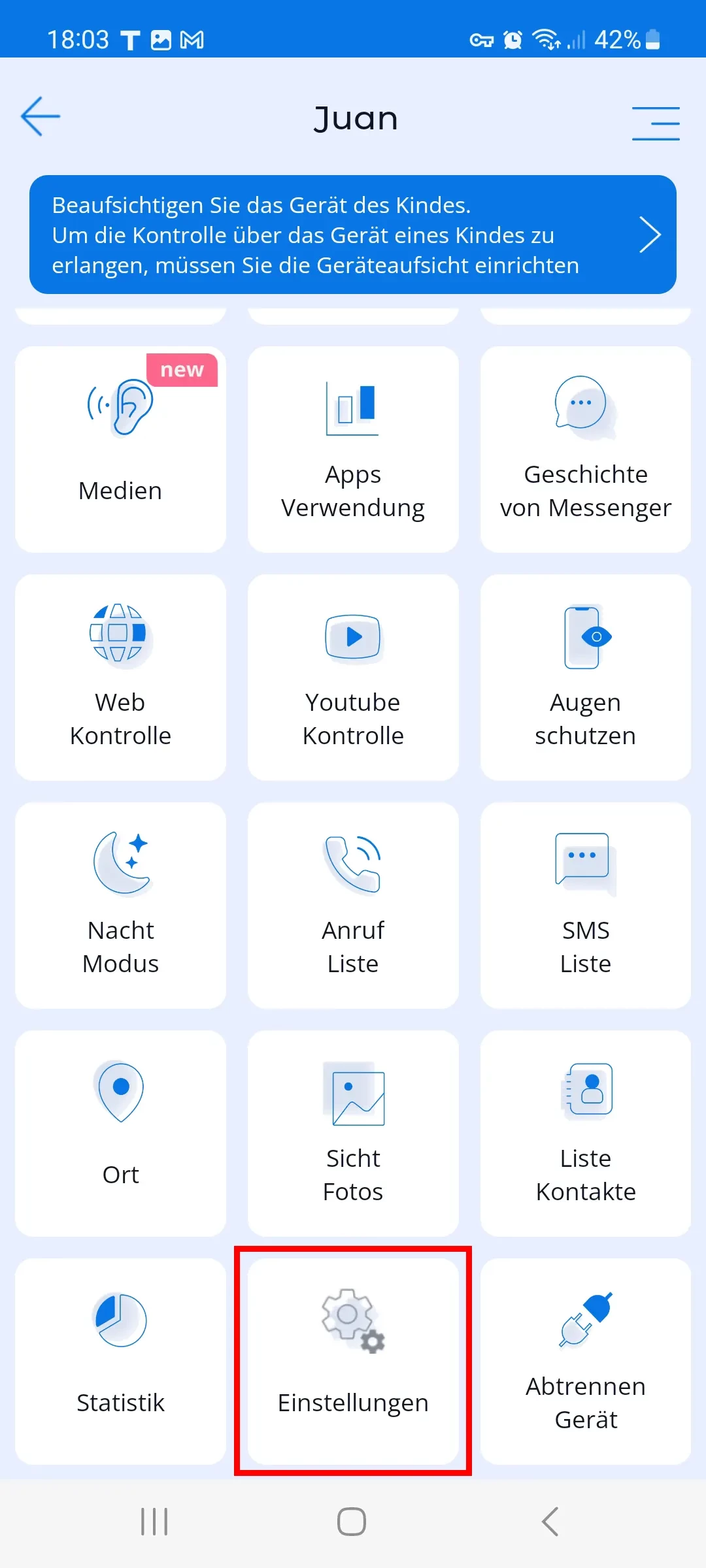Open Sicht Fotos
Image resolution: width=706 pixels, height=1568 pixels.
point(353,1134)
